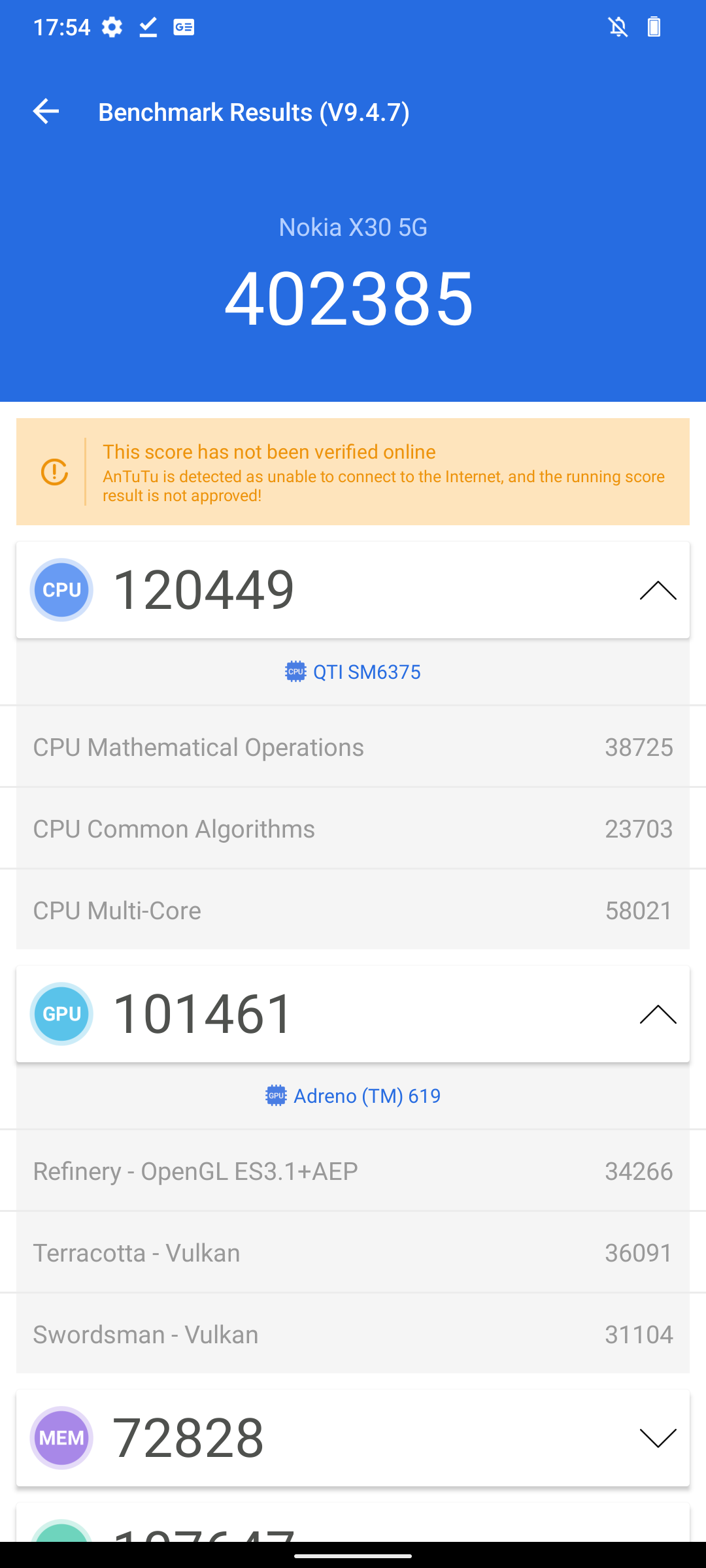Go back from Benchmark Results
This screenshot has width=706, height=1568.
tap(46, 112)
